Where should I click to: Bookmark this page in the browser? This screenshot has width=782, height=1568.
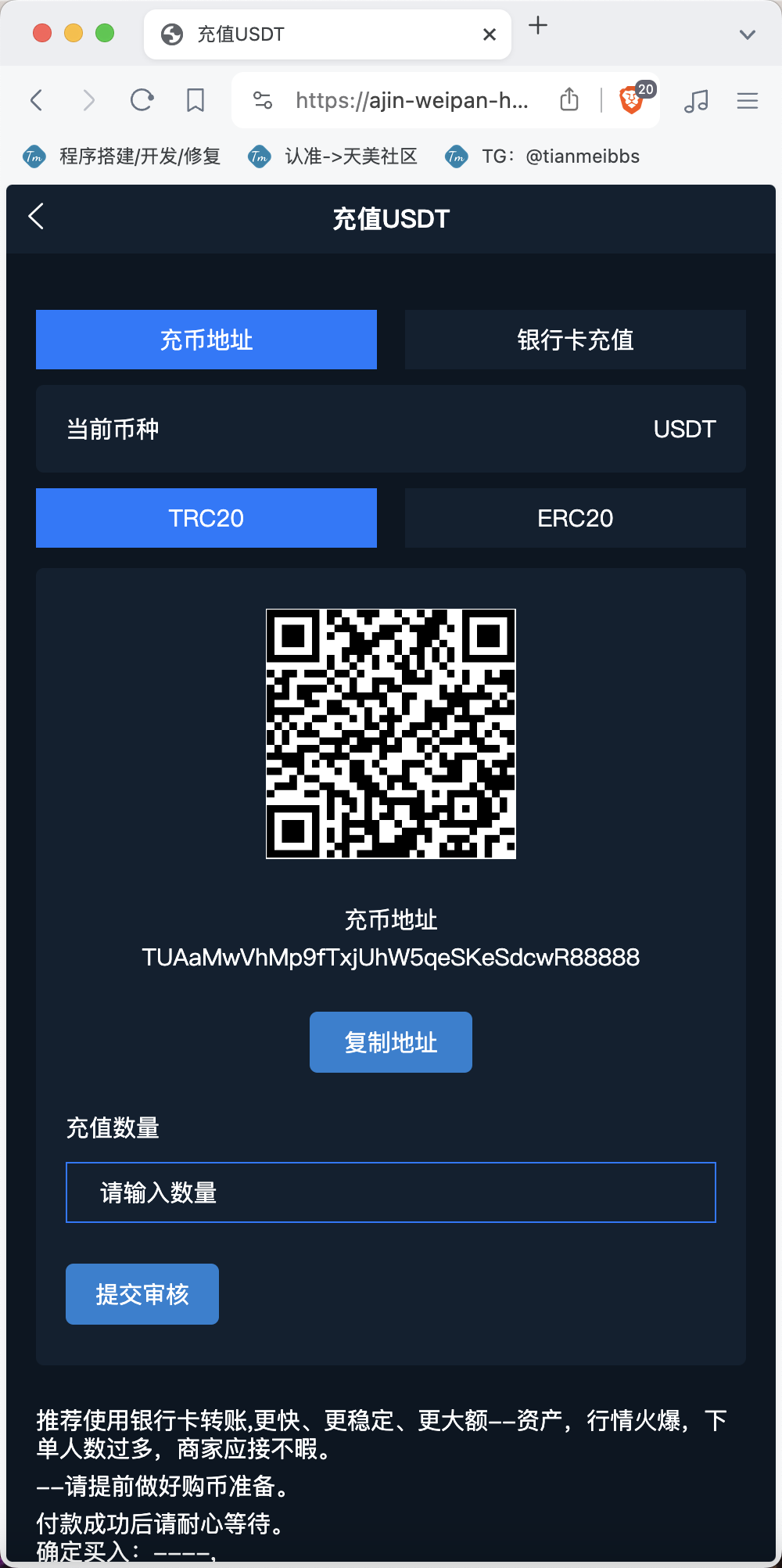pyautogui.click(x=195, y=100)
